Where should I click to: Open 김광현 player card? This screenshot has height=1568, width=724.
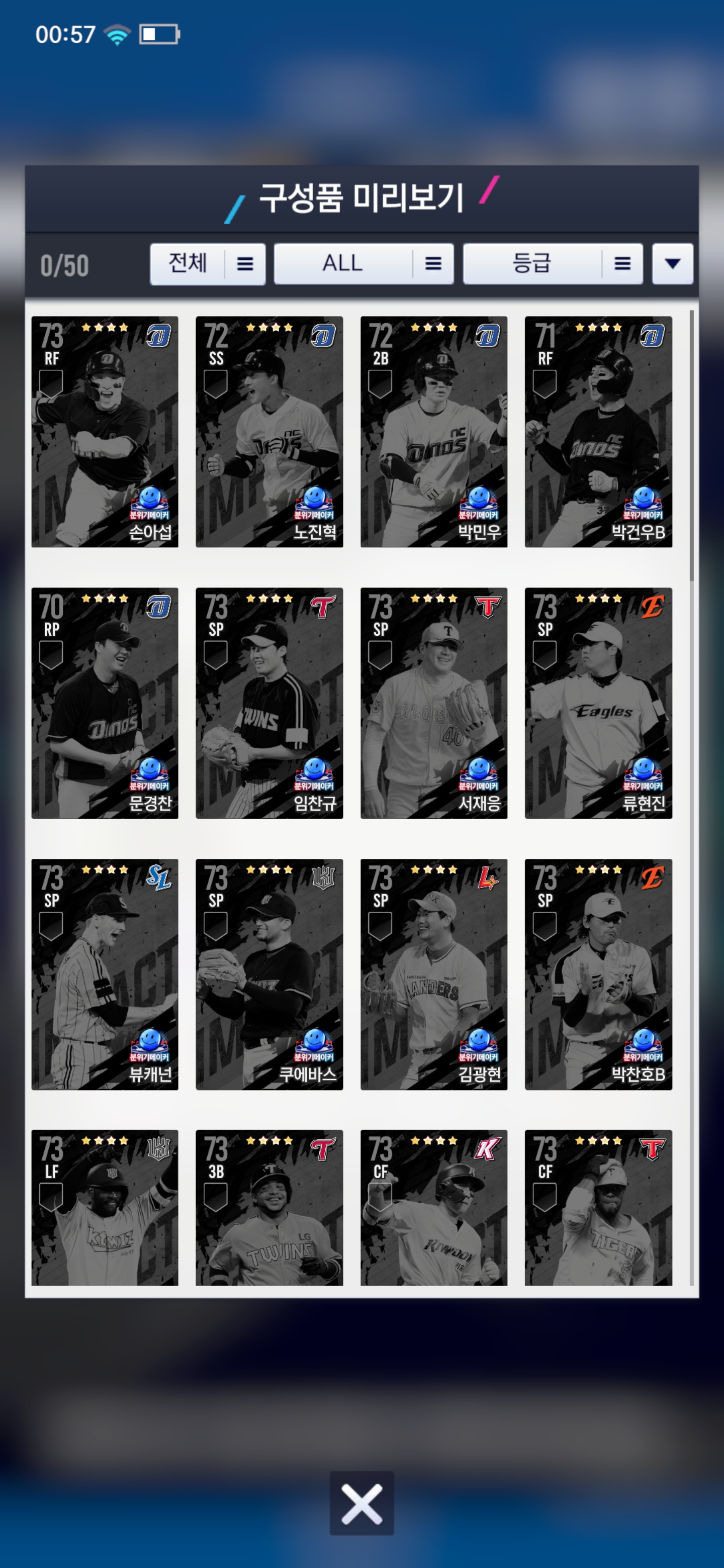tap(433, 974)
